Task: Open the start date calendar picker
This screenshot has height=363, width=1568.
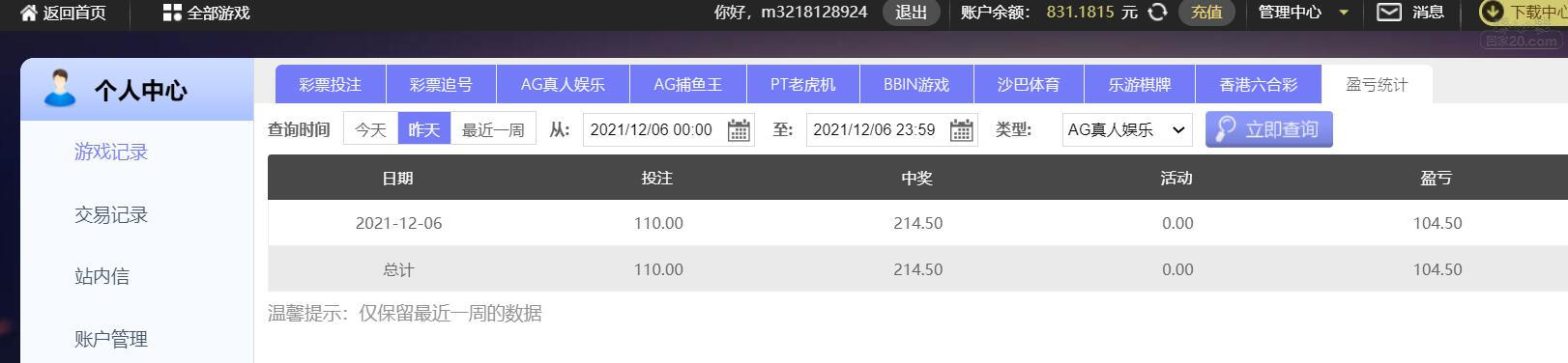Action: tap(739, 129)
